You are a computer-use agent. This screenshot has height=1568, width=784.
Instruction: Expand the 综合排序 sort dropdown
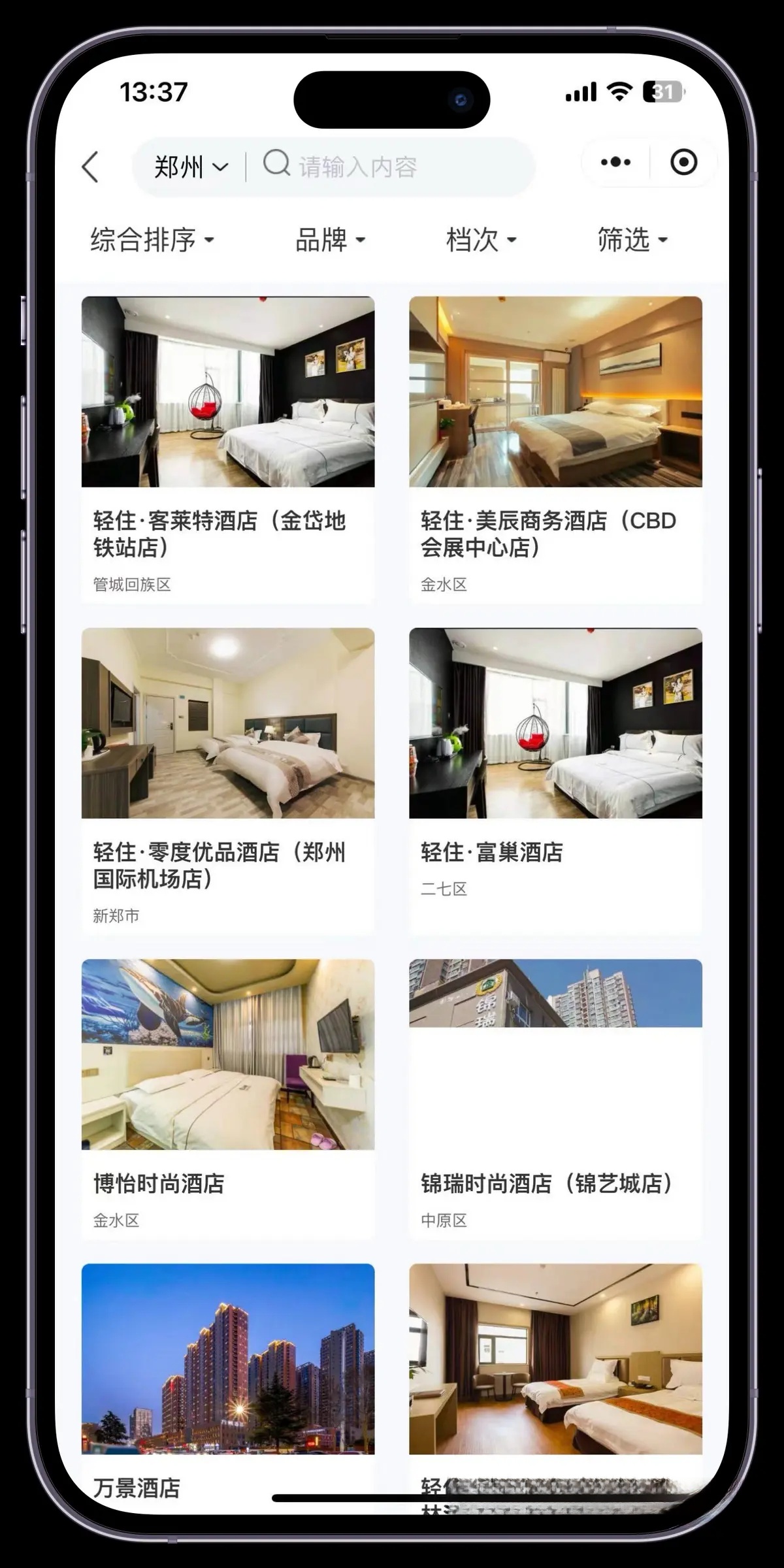click(152, 240)
